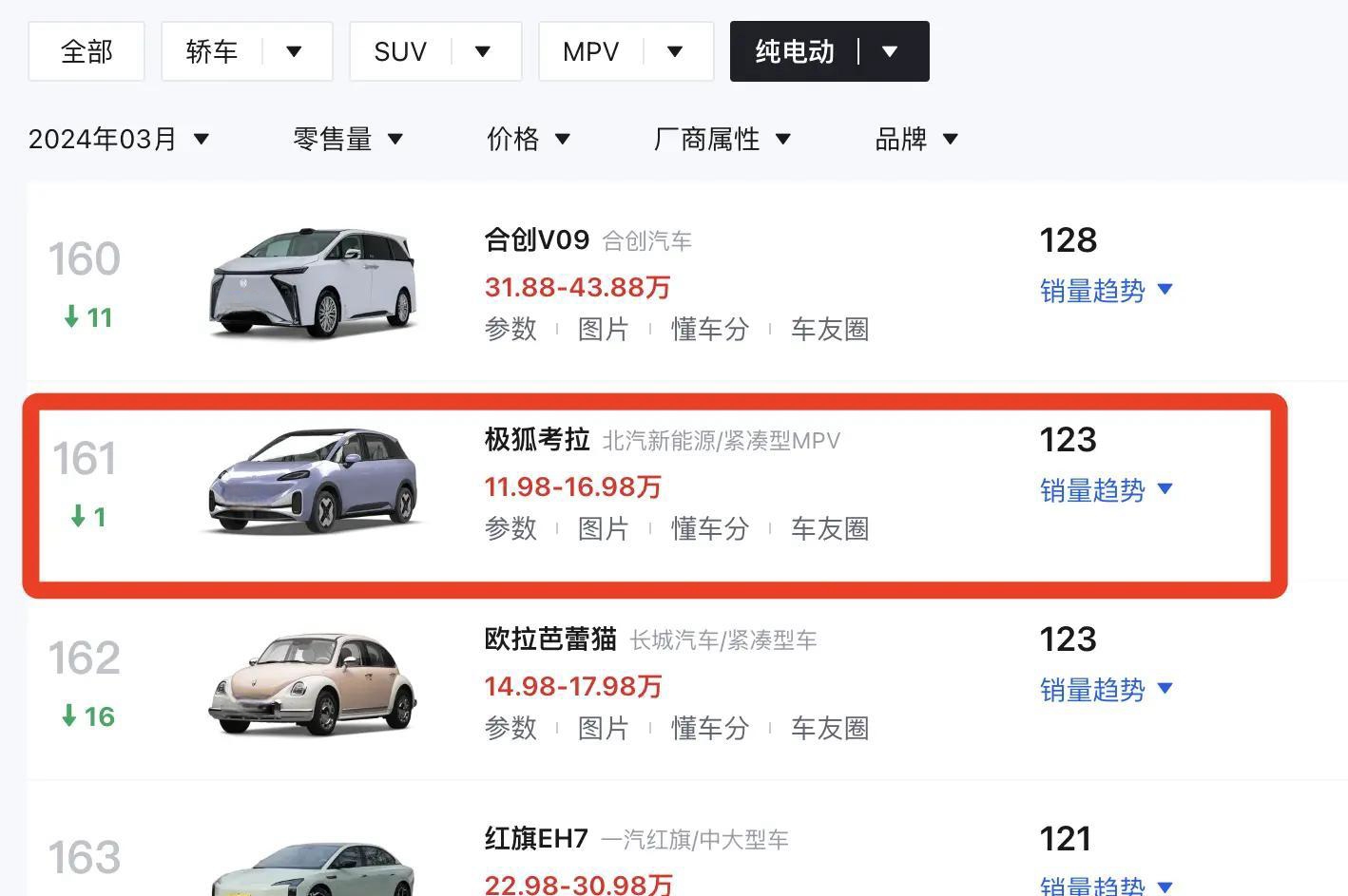The height and width of the screenshot is (896, 1348).
Task: Expand 销量趋势 for 欧拉芭蕾猫
Action: 1106,690
